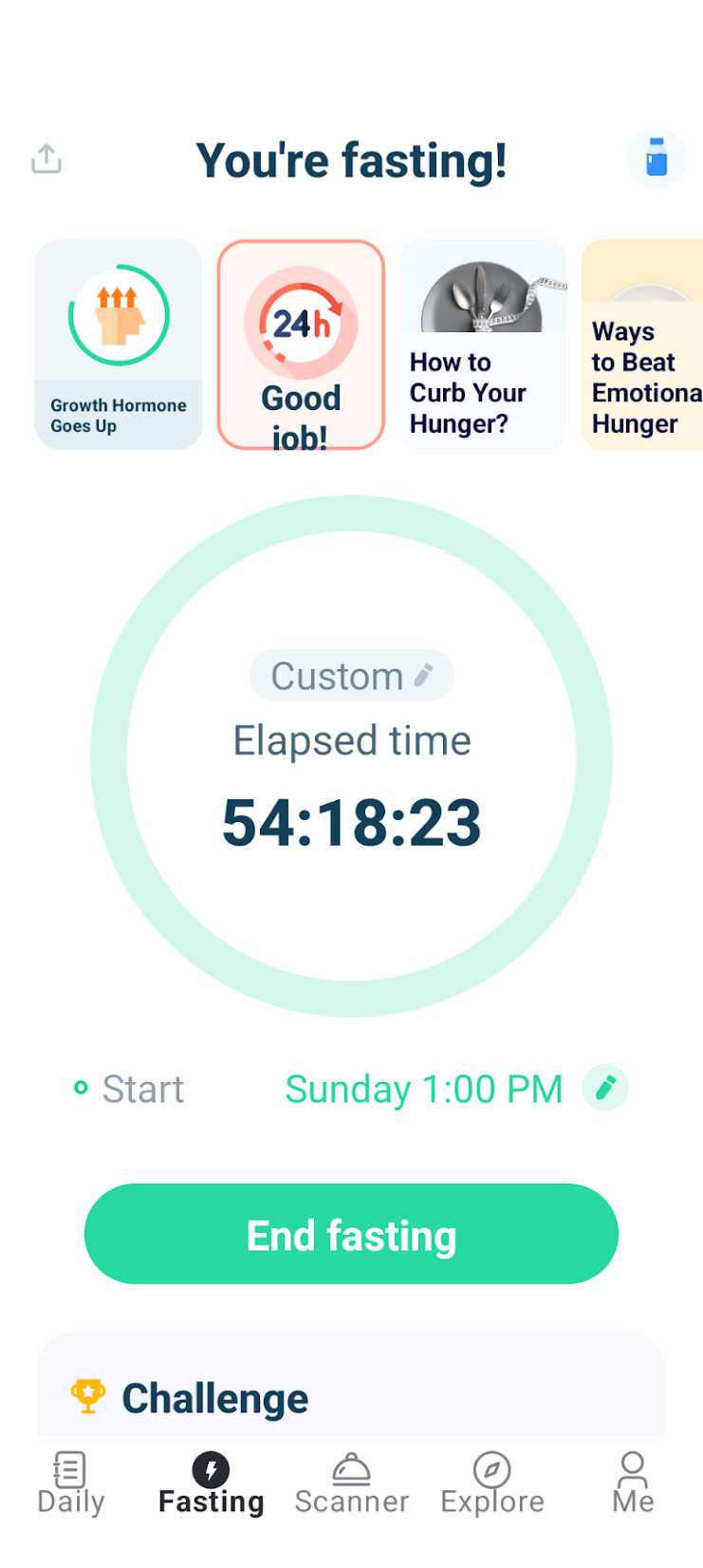Select the Fasting tab
Image resolution: width=703 pixels, height=1568 pixels.
[x=211, y=1484]
